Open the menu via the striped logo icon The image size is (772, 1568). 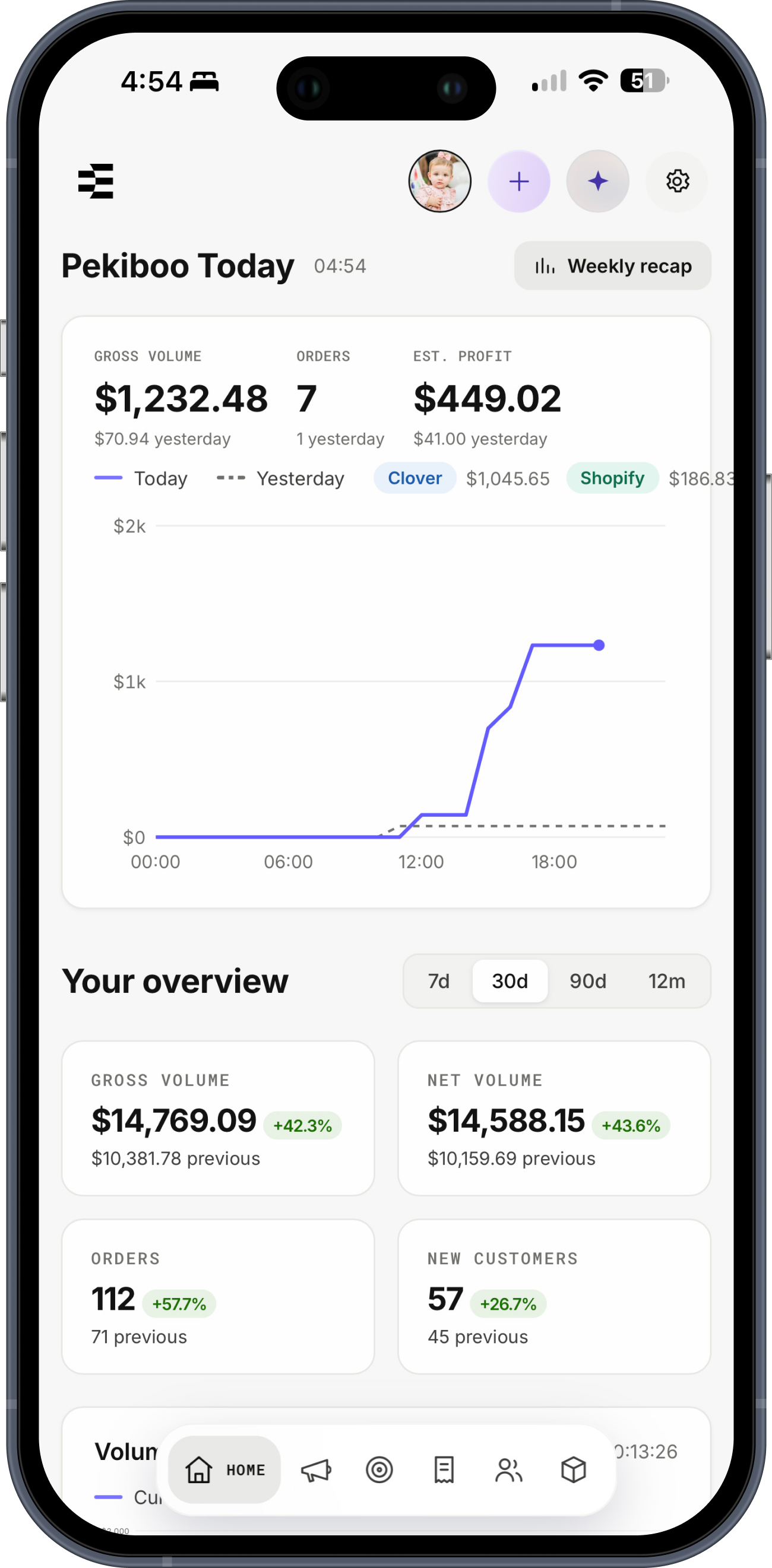coord(96,181)
